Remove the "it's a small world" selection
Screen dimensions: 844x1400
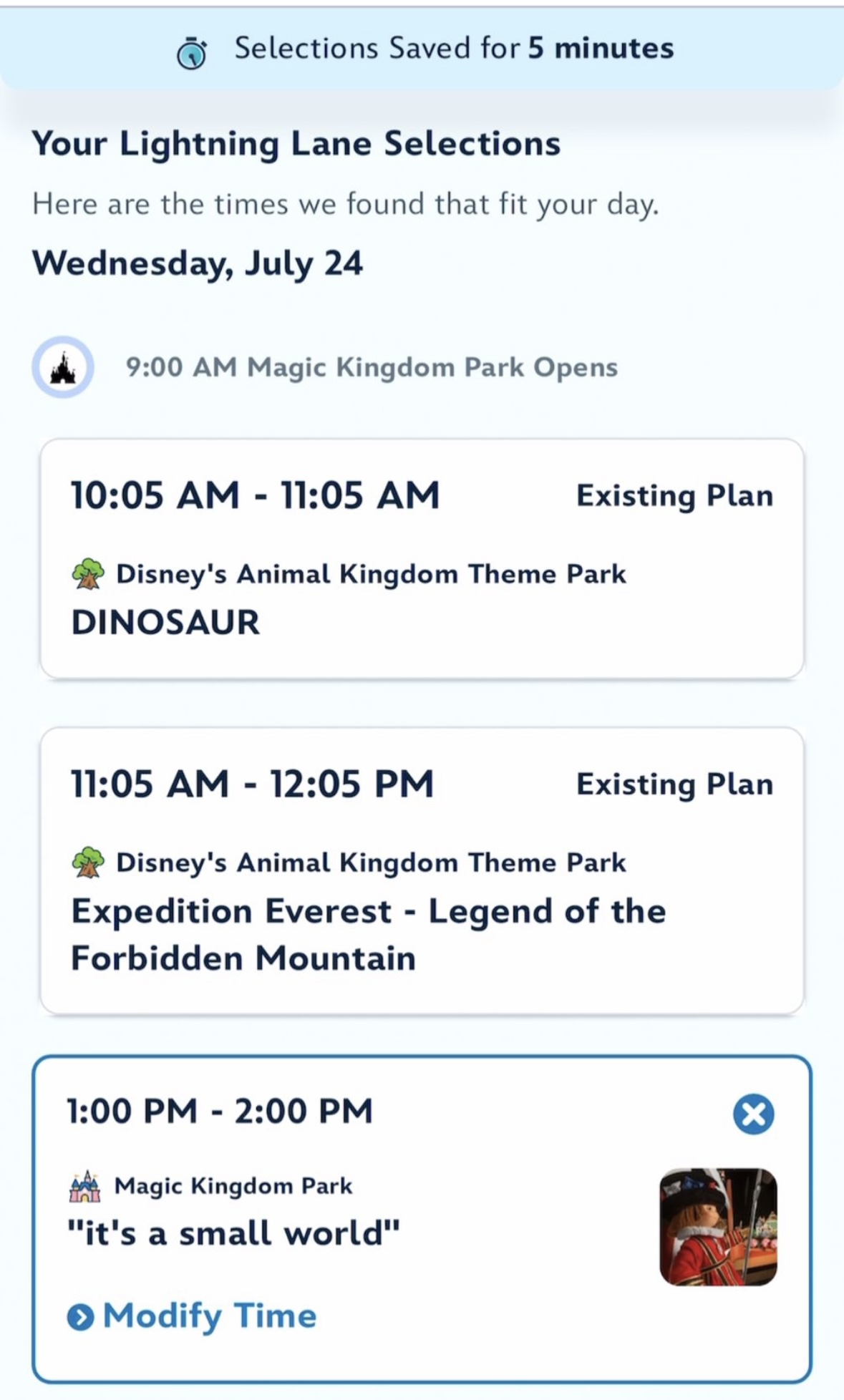[x=753, y=1114]
